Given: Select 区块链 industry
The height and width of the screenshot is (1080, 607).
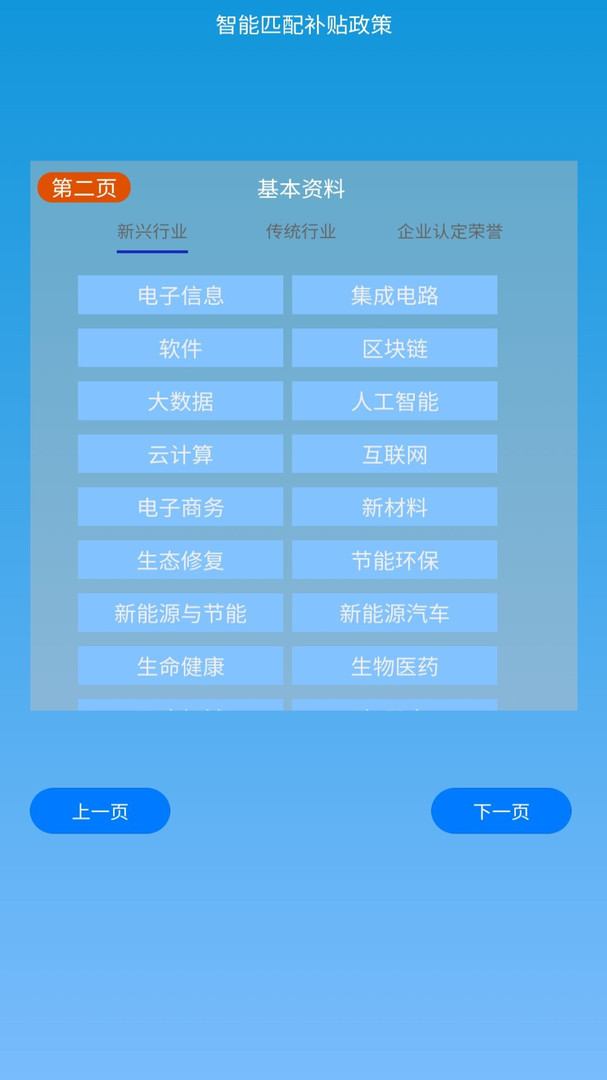Looking at the screenshot, I should click(x=394, y=348).
